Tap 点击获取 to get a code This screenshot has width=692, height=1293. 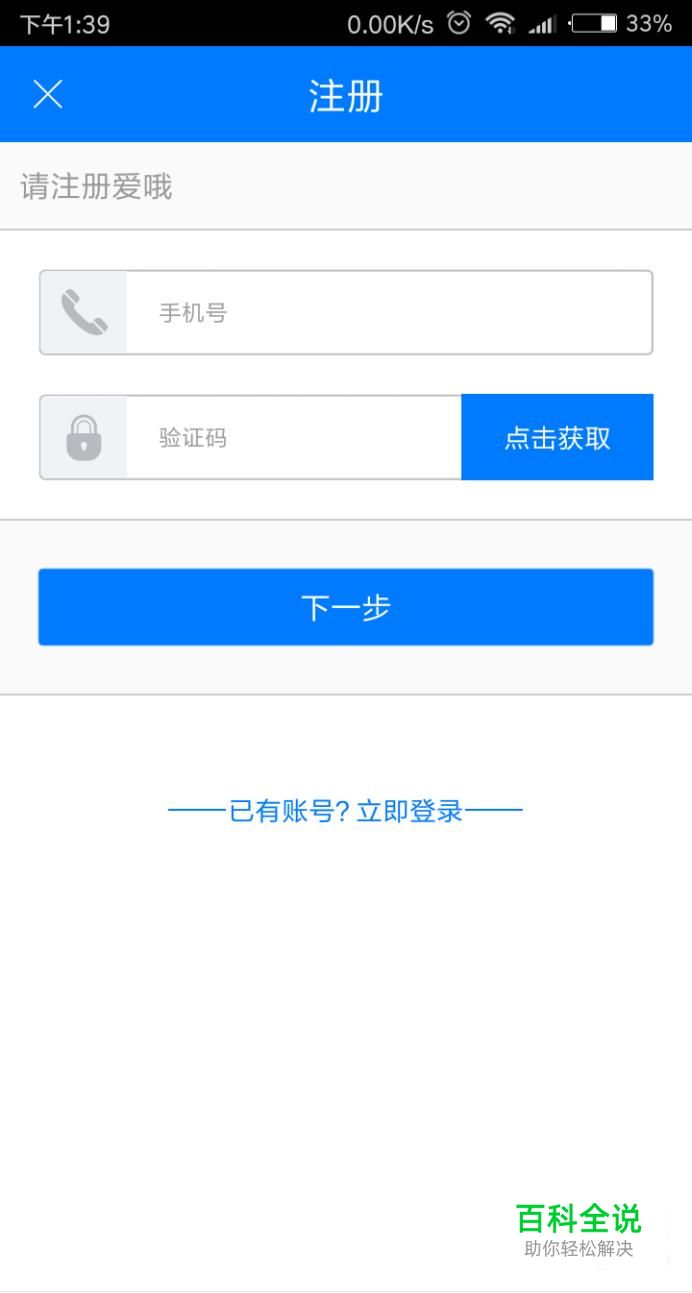[x=557, y=438]
